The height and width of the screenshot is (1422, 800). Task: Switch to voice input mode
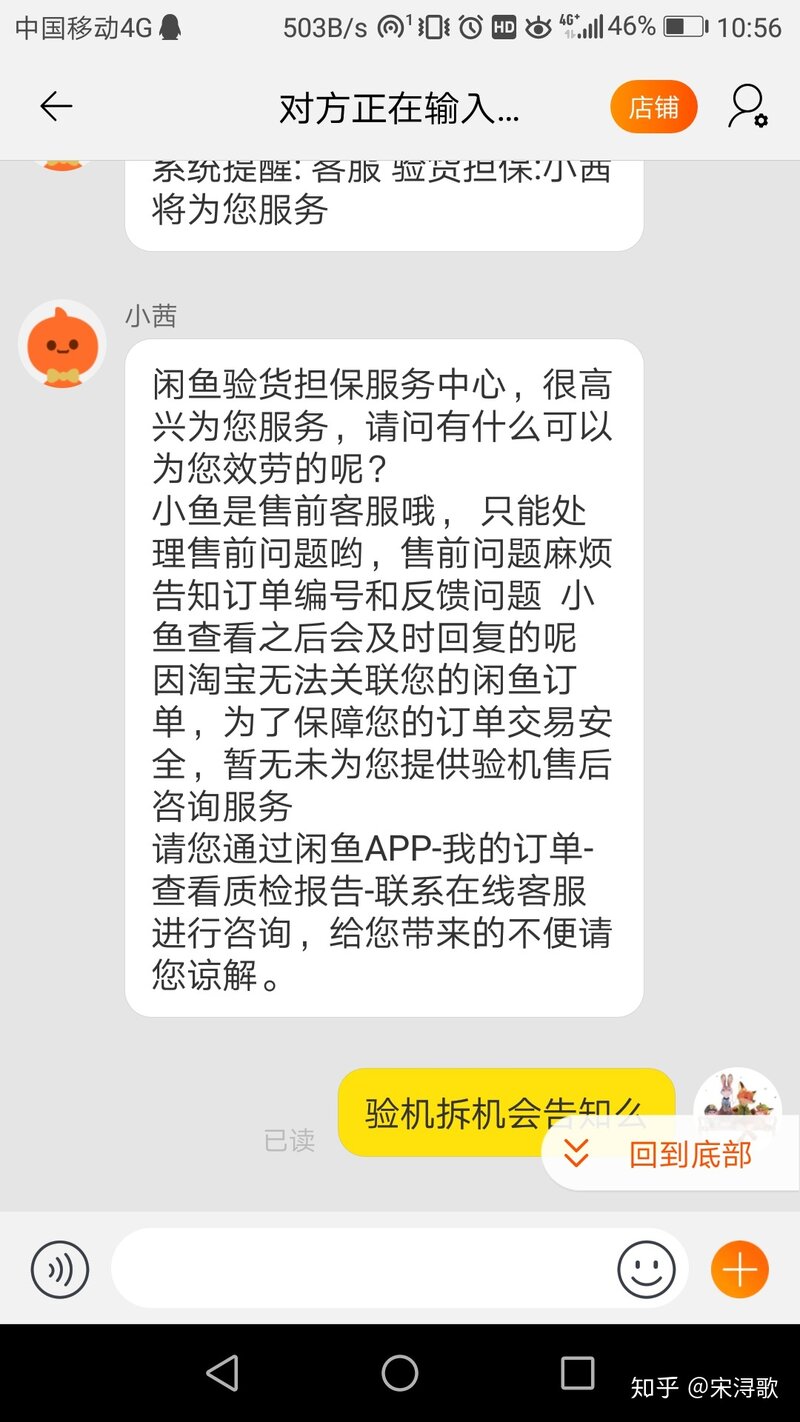(x=60, y=1270)
